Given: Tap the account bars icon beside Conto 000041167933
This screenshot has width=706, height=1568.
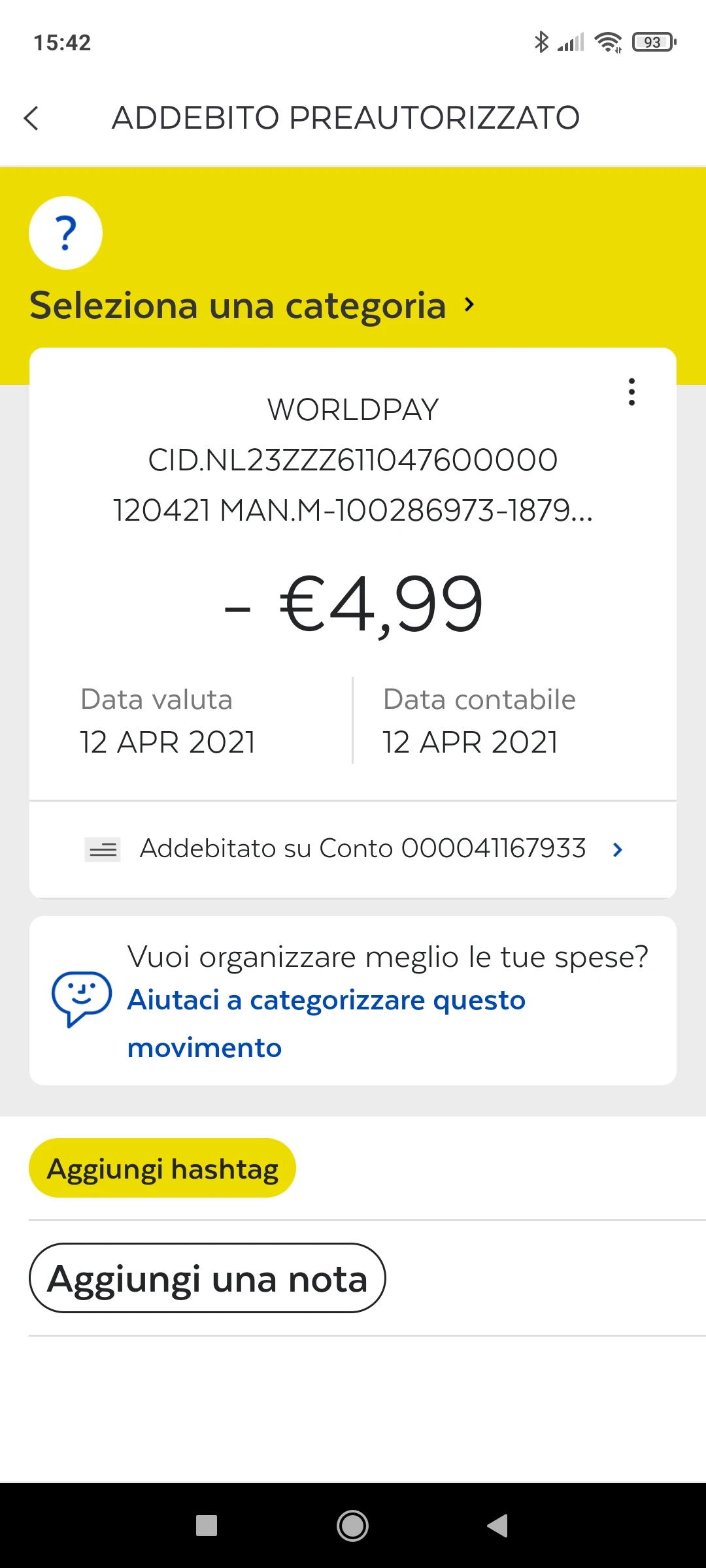Looking at the screenshot, I should pyautogui.click(x=103, y=849).
